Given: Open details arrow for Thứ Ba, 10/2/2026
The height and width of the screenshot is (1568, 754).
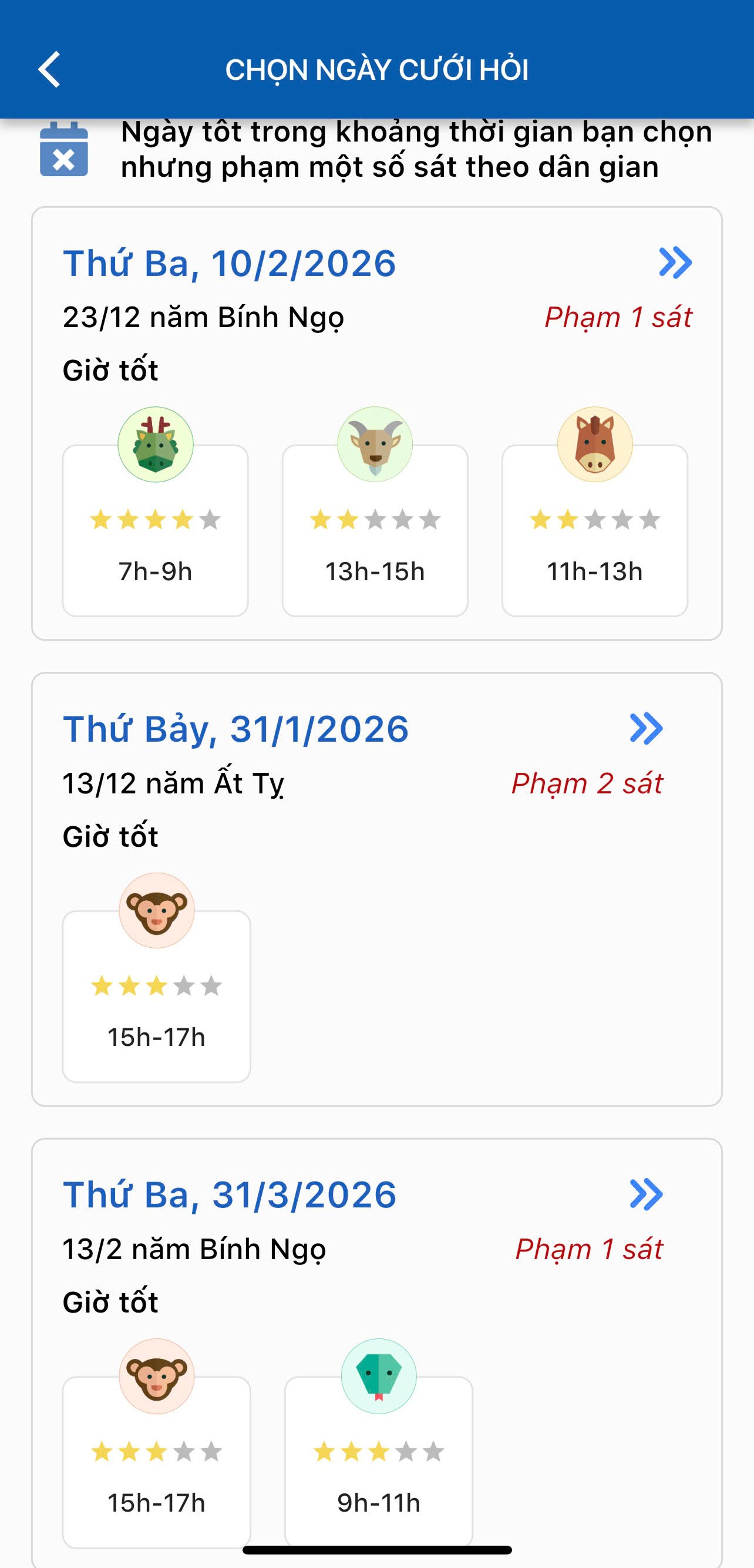Looking at the screenshot, I should (x=675, y=263).
